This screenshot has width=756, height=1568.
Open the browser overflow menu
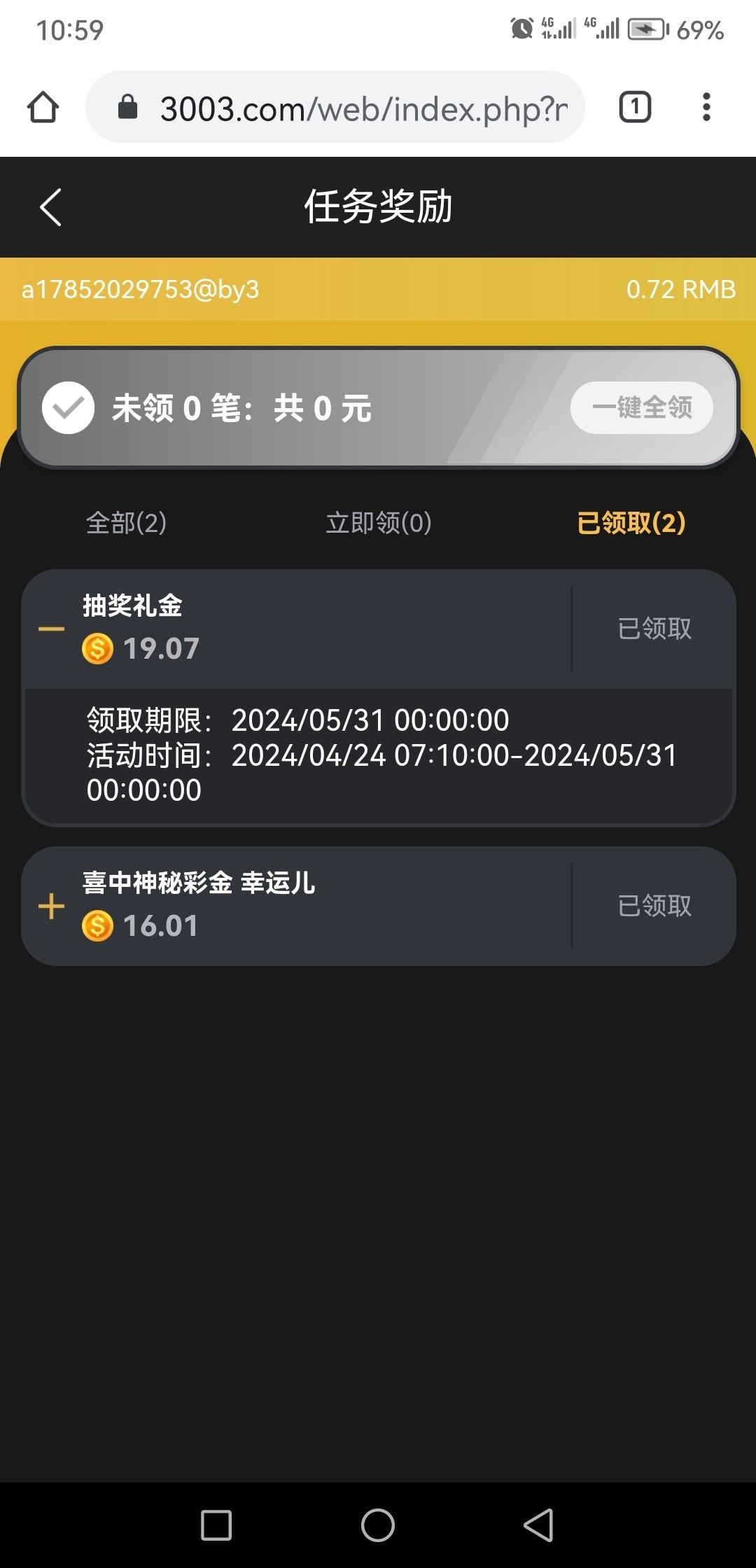coord(706,108)
